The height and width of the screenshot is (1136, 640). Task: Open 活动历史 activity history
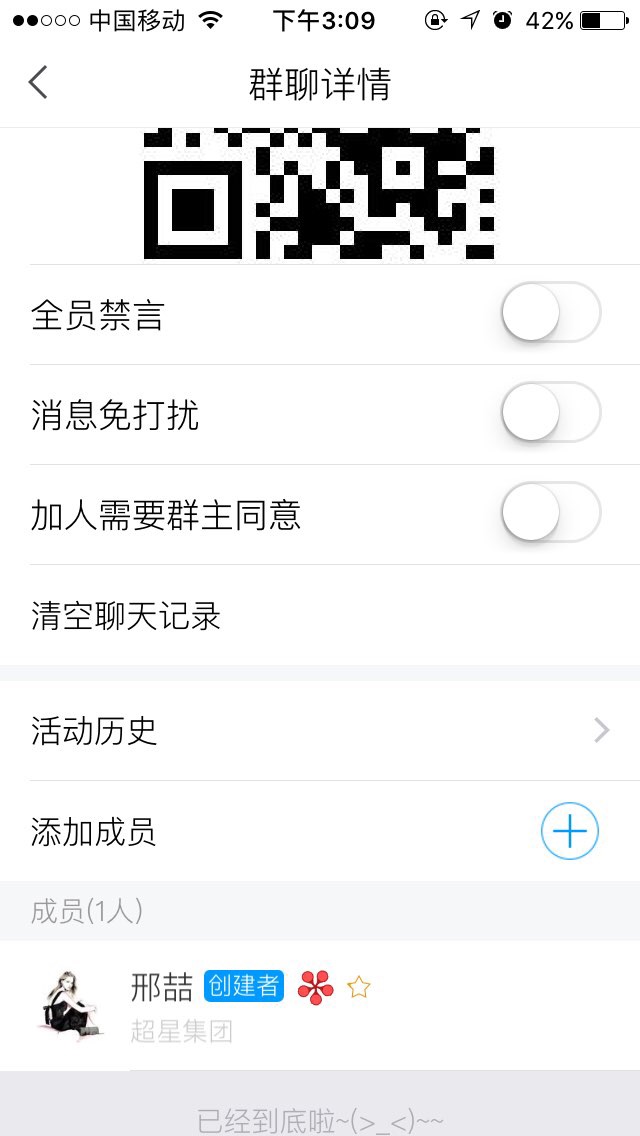320,731
